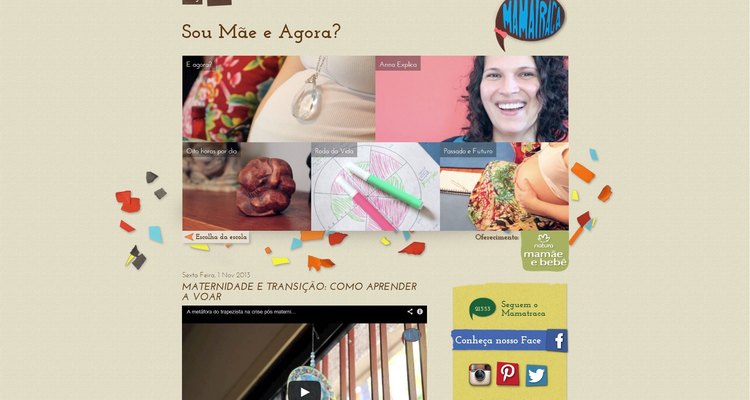Open the Twitter profile icon

point(537,375)
